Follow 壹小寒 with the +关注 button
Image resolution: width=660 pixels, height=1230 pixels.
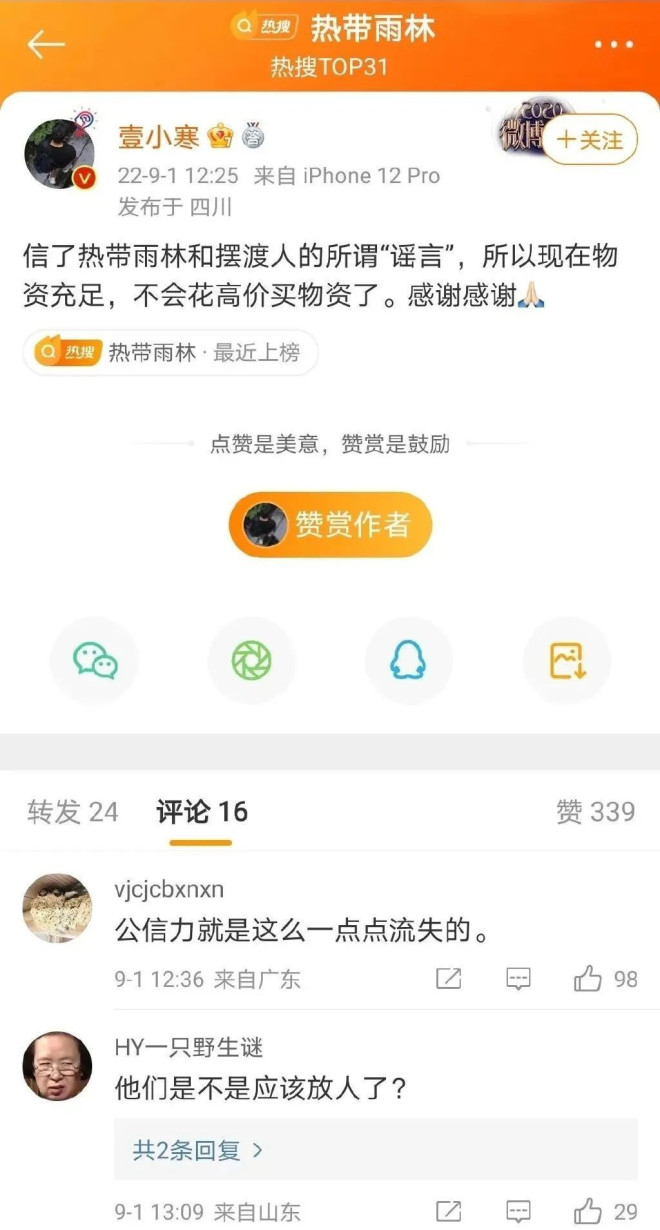click(589, 140)
